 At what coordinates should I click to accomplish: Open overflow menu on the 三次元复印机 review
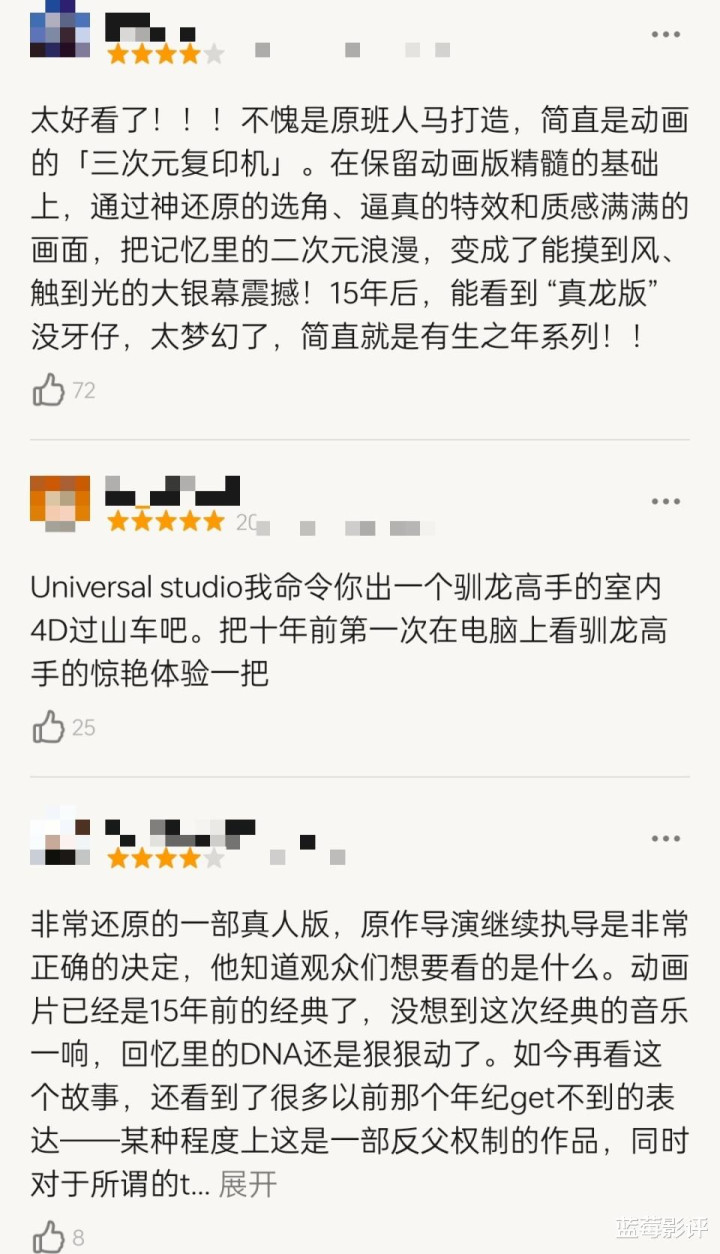tap(665, 34)
